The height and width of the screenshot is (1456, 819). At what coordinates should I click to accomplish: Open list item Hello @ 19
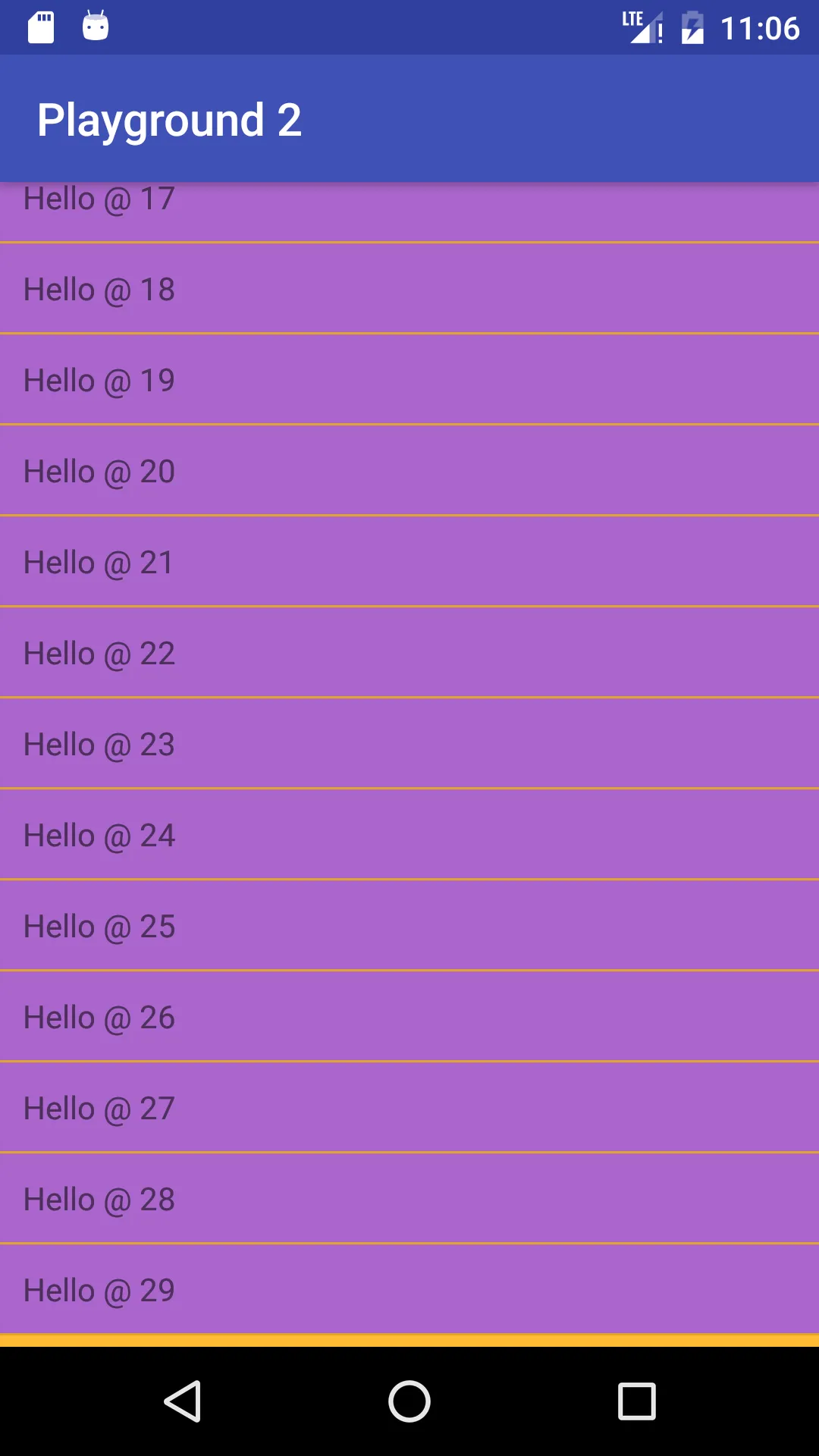pyautogui.click(x=409, y=380)
